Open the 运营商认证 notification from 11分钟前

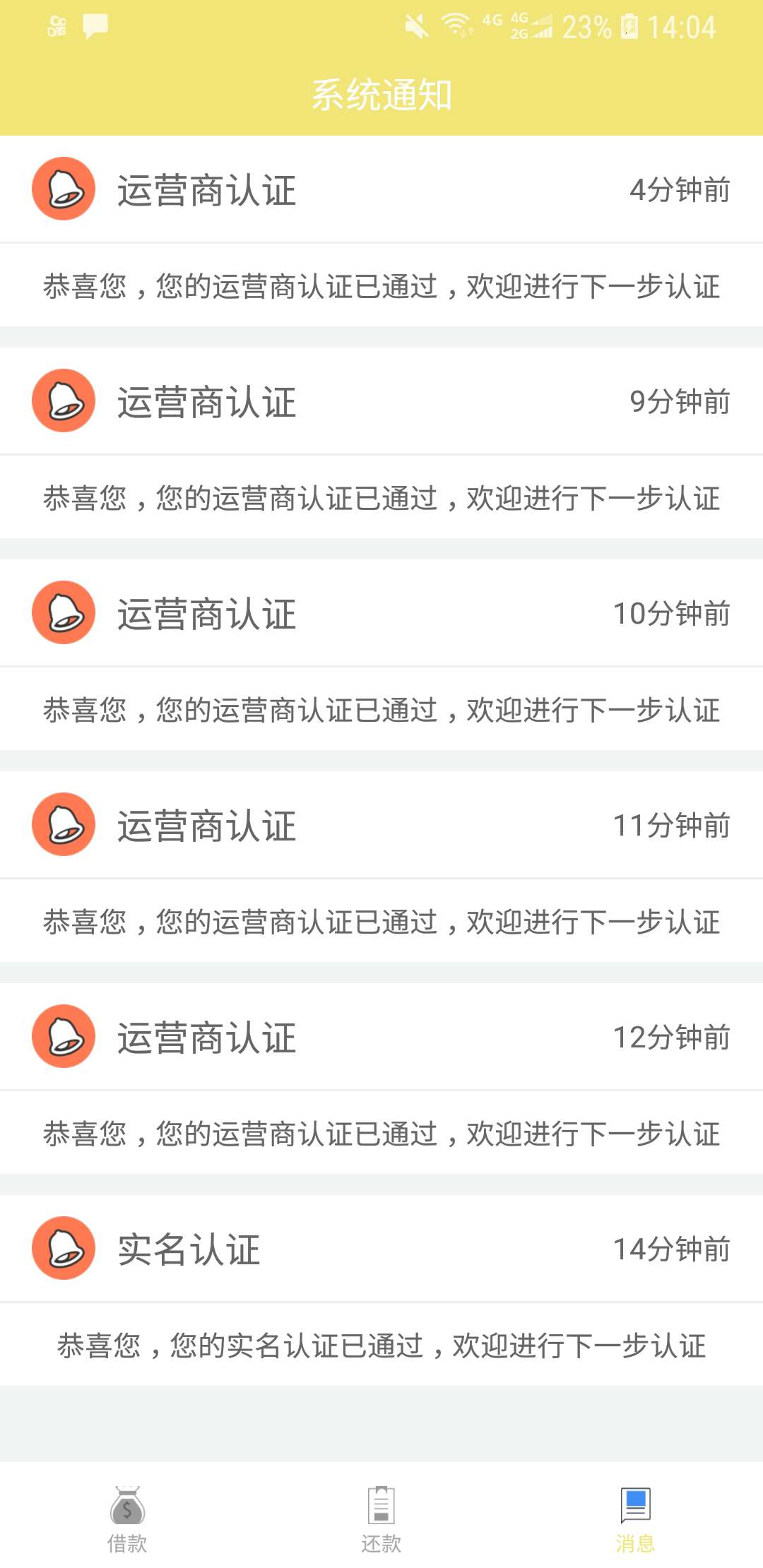(x=381, y=867)
